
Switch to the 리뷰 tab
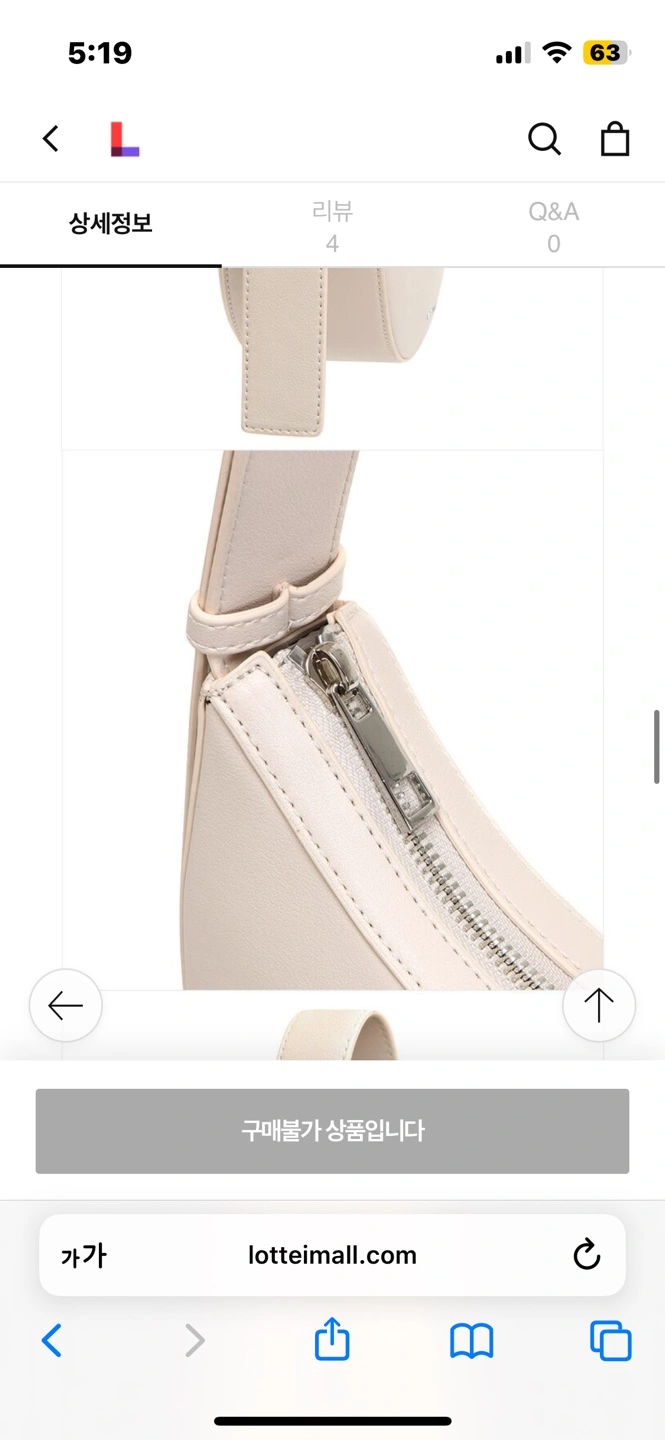point(332,226)
